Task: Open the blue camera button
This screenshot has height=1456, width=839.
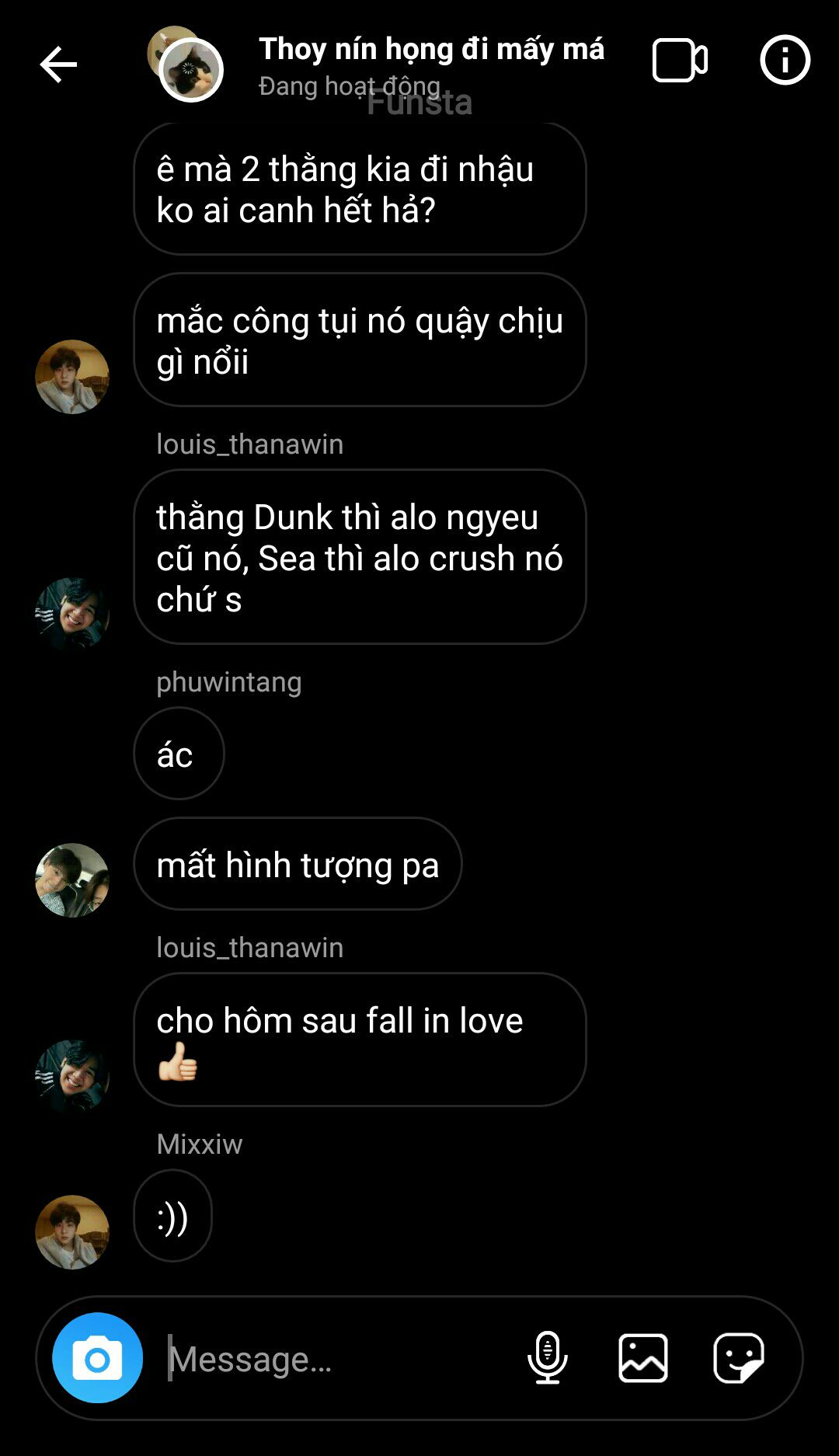Action: [x=97, y=1357]
